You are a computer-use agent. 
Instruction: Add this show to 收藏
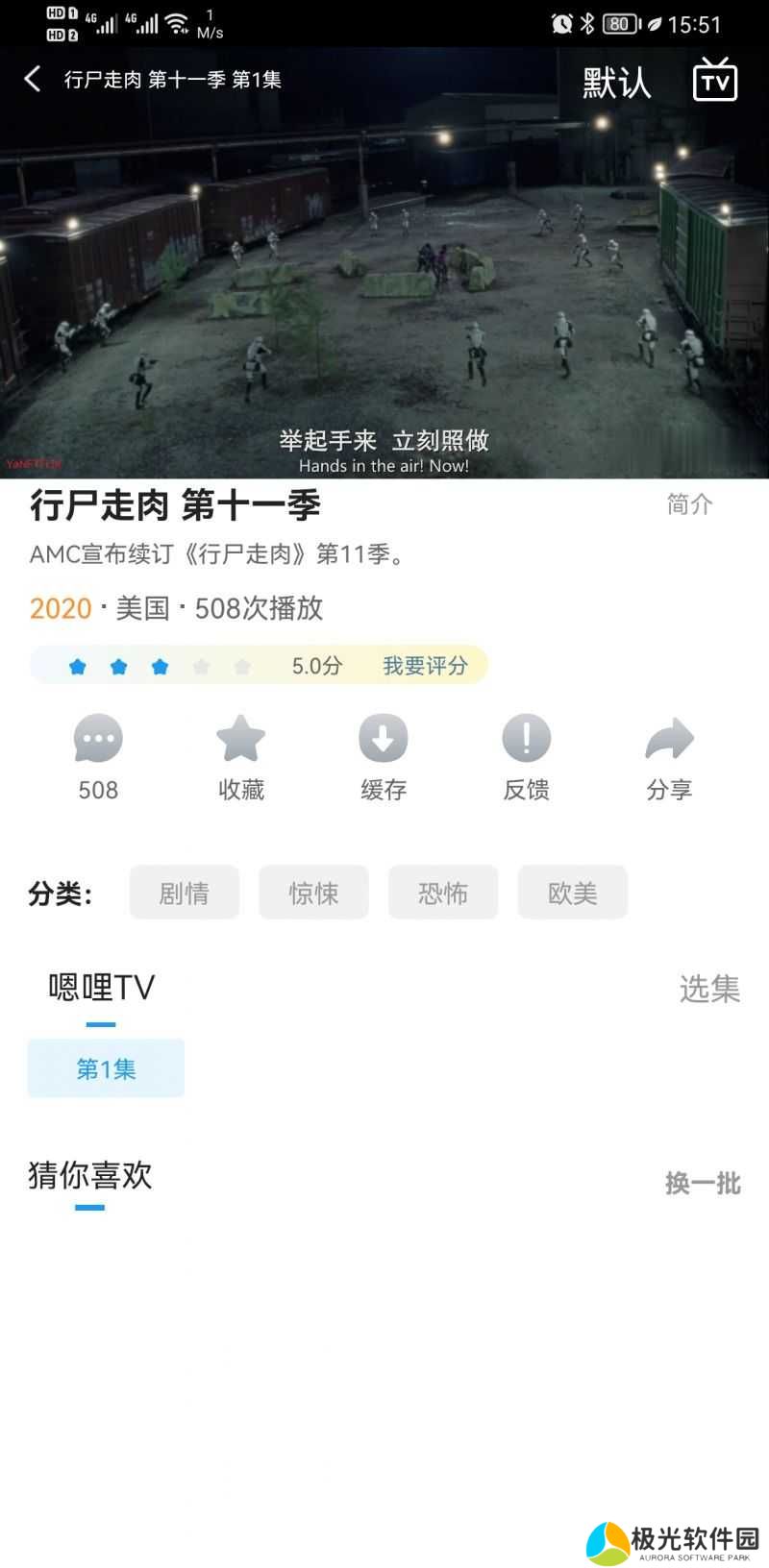pos(240,757)
